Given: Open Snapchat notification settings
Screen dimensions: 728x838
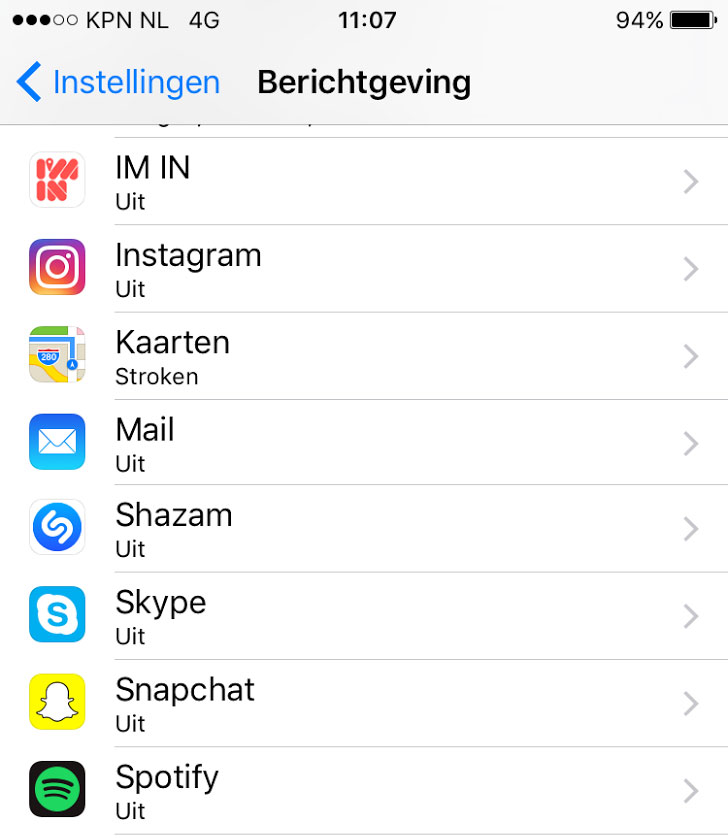Looking at the screenshot, I should 364,703.
